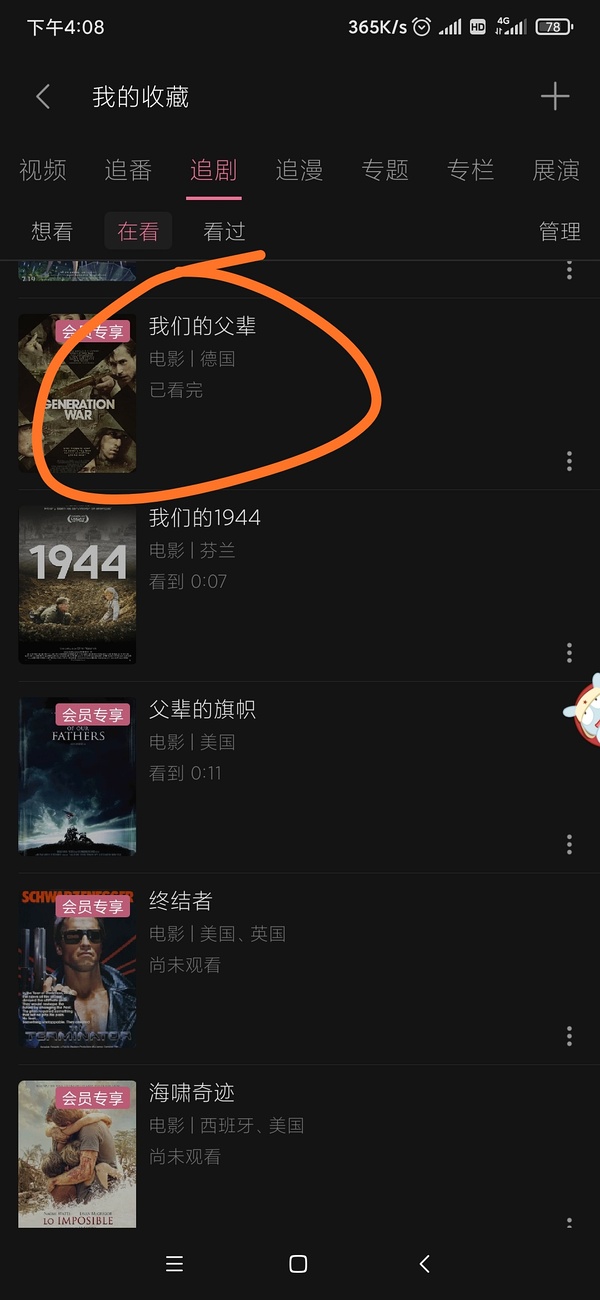Open the movie 我们的父辈
The height and width of the screenshot is (1300, 600).
tap(203, 327)
